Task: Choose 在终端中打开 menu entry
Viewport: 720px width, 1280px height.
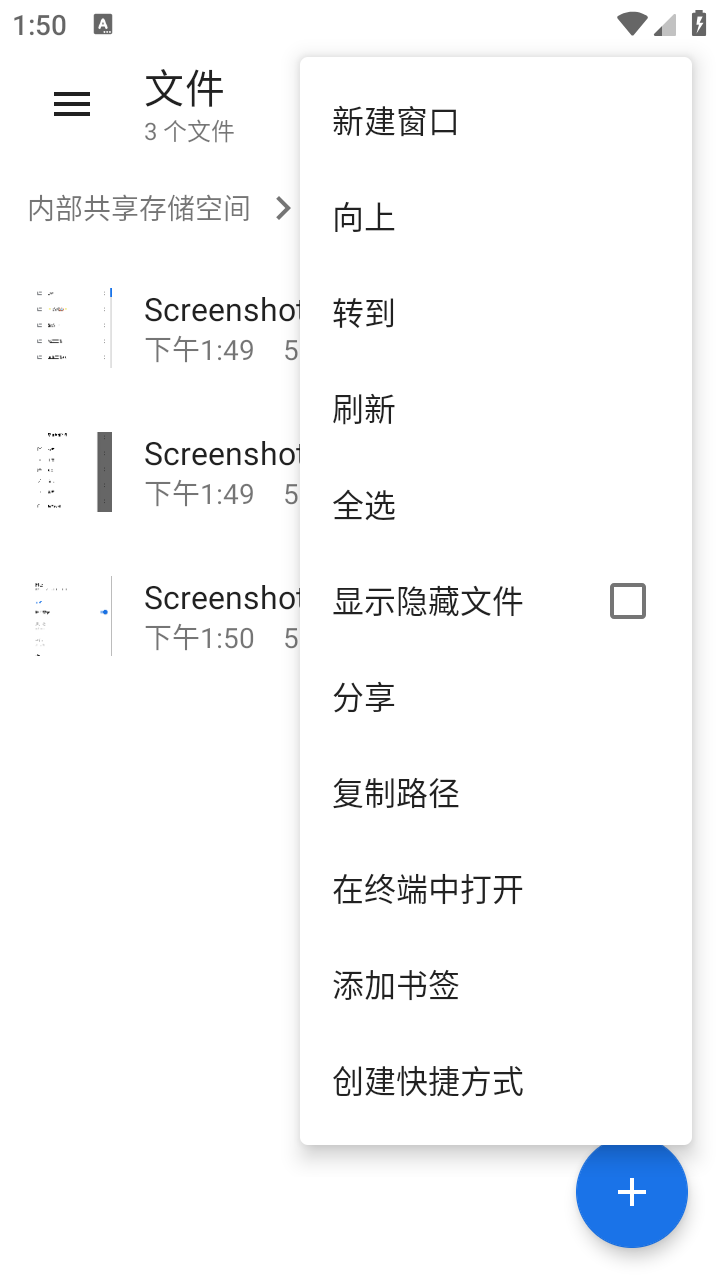Action: [x=427, y=890]
